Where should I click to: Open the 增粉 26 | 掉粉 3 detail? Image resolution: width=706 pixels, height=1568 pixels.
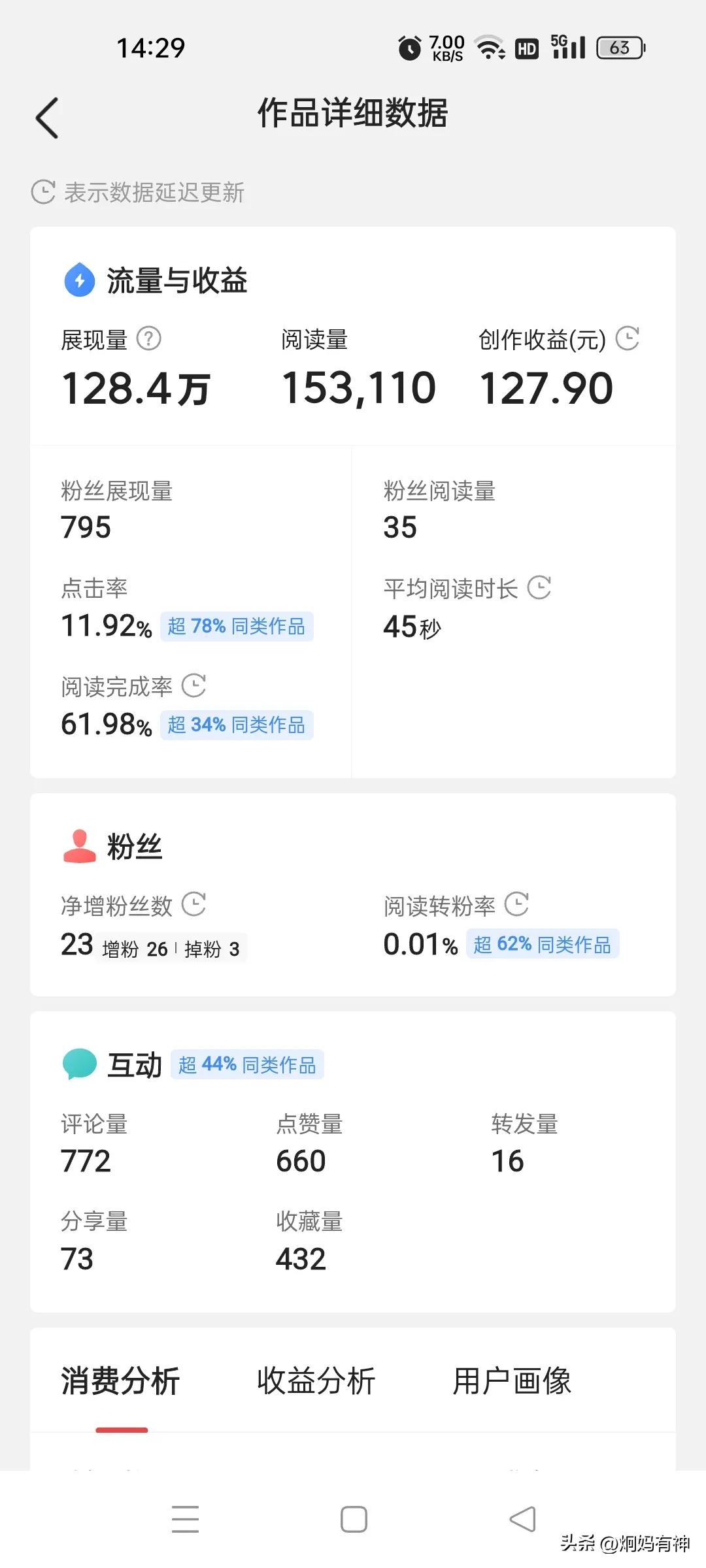tap(173, 948)
